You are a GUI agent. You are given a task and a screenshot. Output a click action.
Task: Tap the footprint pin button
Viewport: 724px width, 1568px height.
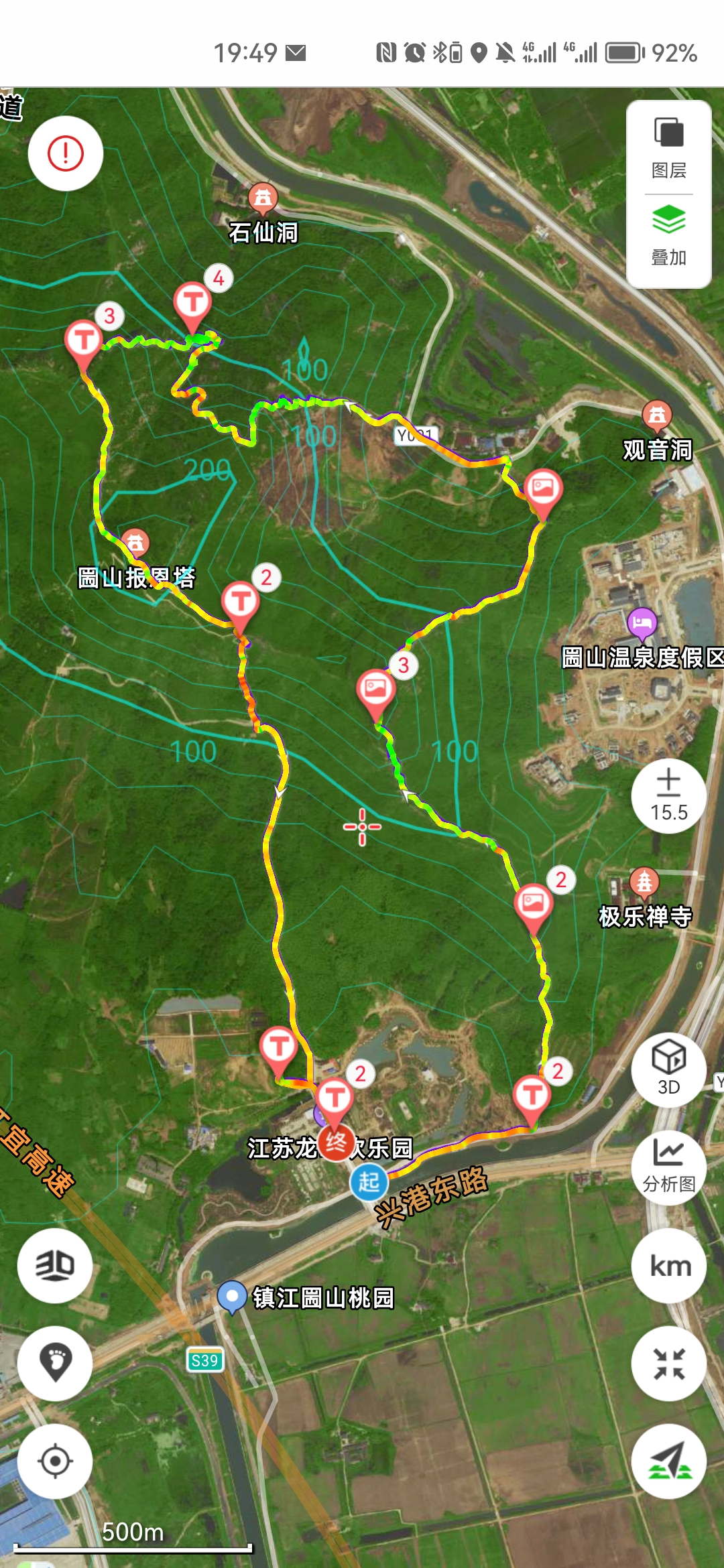55,1364
